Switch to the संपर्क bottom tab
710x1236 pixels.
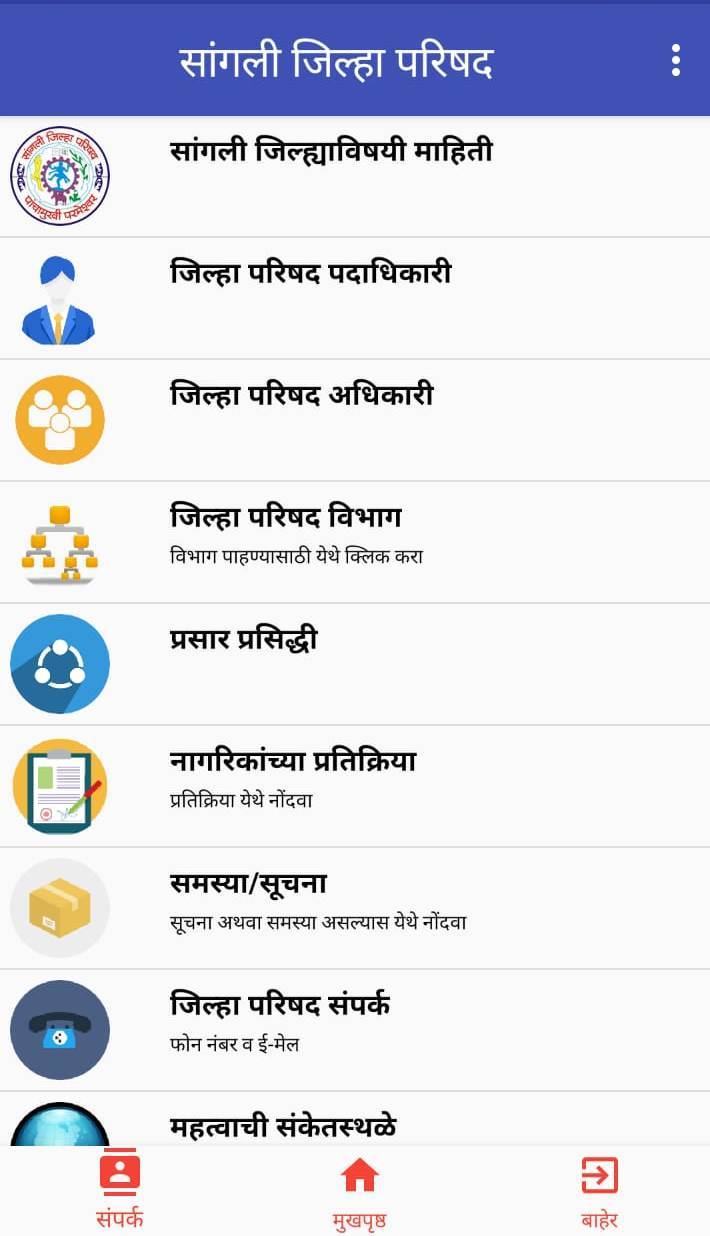(119, 1192)
